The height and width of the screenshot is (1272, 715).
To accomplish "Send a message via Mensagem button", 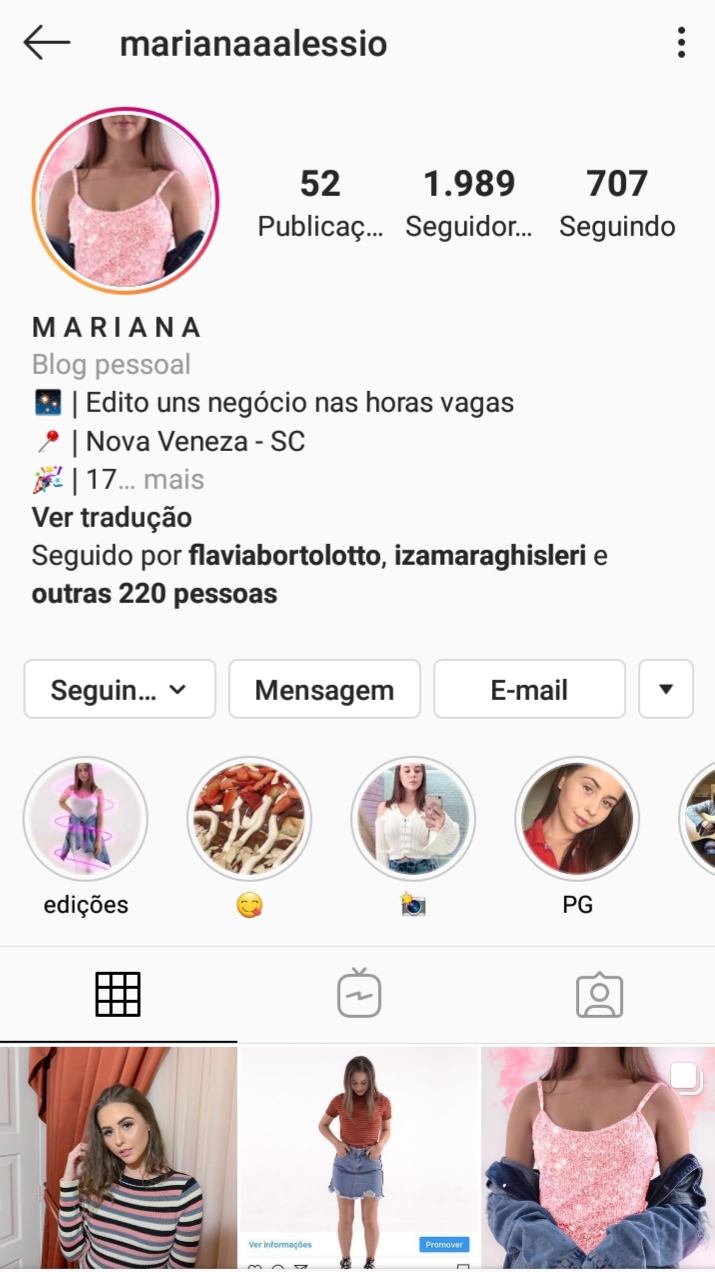I will 324,689.
